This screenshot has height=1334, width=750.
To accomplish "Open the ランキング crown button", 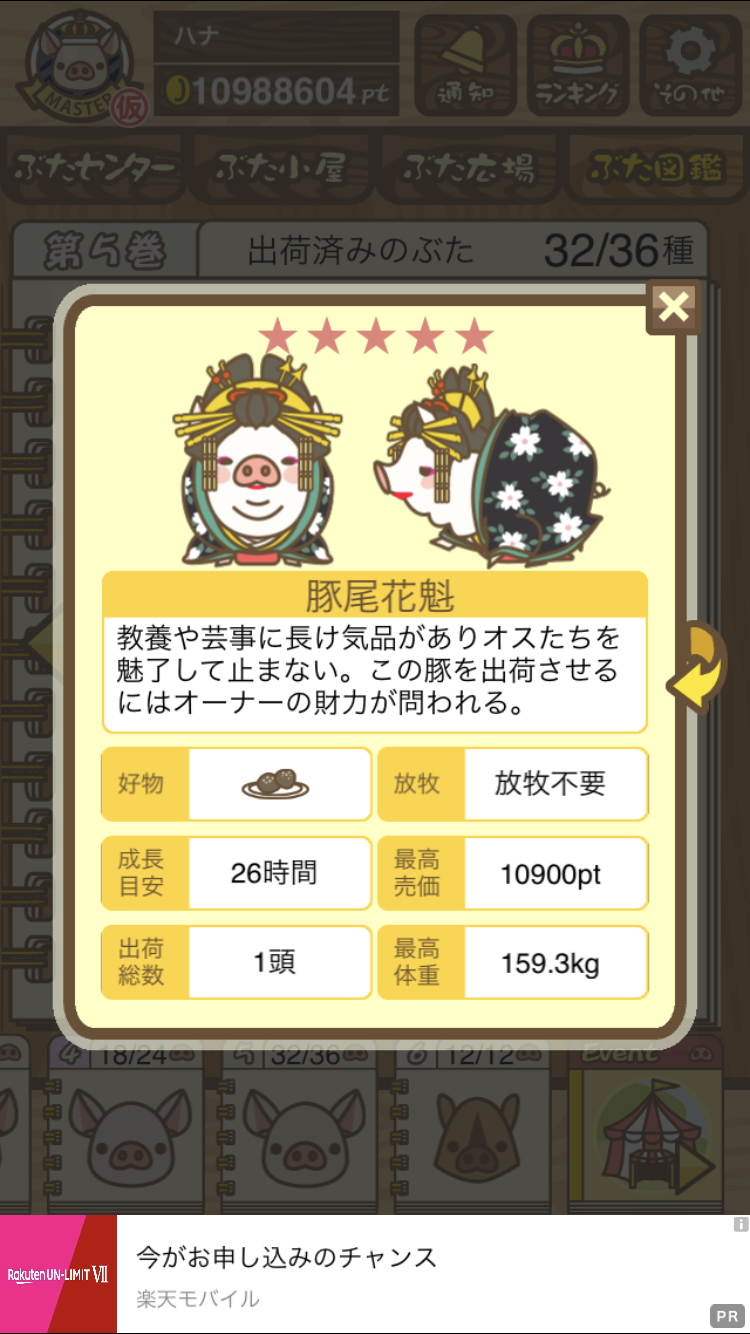I will click(578, 65).
